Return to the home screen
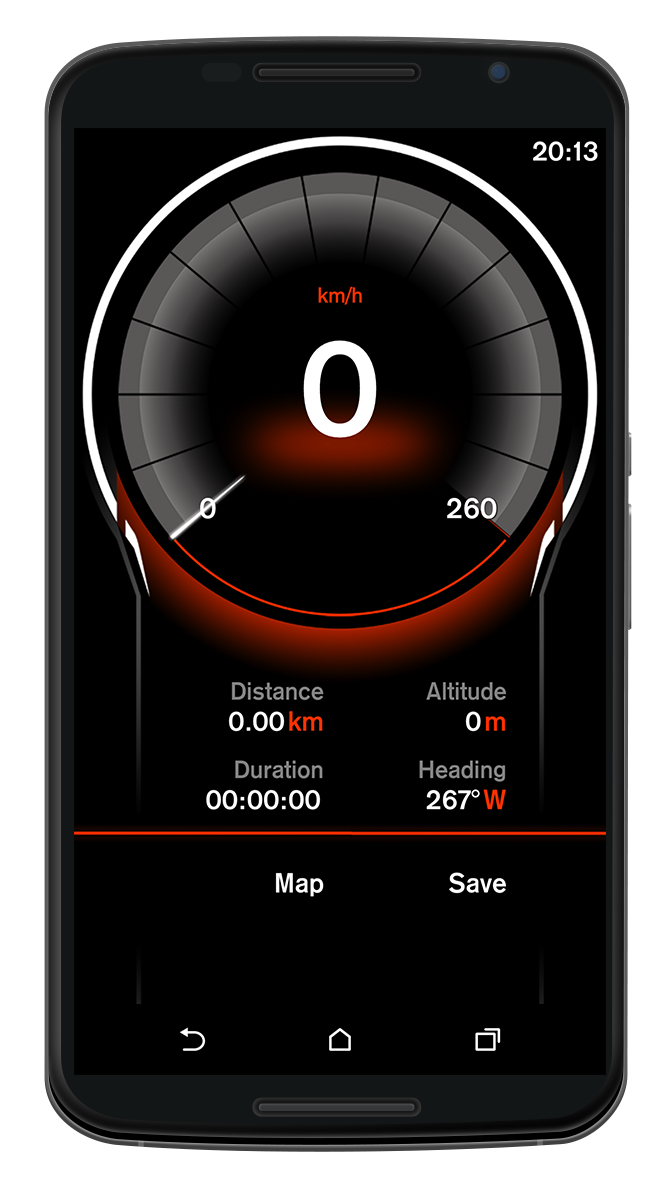Image resolution: width=672 pixels, height=1200 pixels. click(340, 1041)
